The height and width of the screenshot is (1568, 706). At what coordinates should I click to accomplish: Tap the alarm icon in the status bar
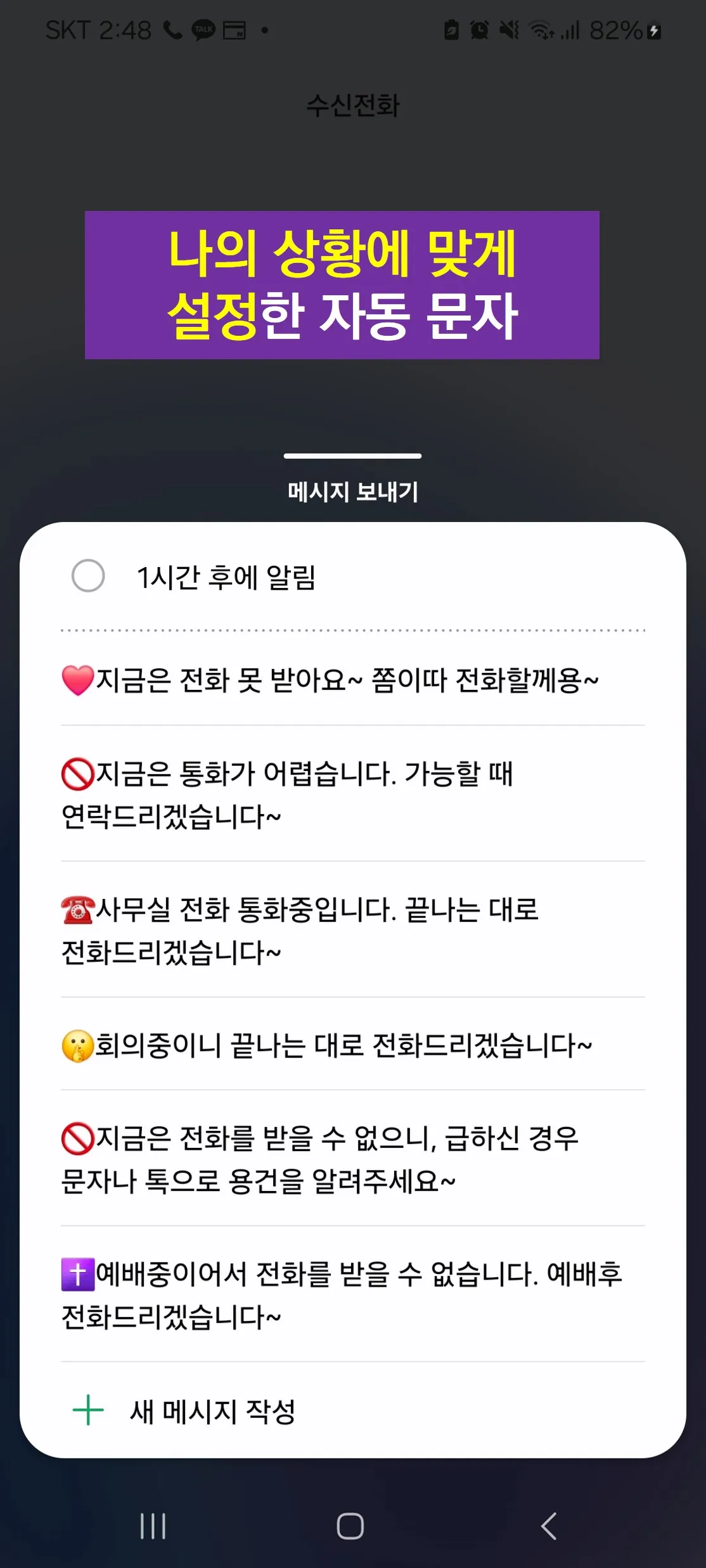(x=480, y=30)
